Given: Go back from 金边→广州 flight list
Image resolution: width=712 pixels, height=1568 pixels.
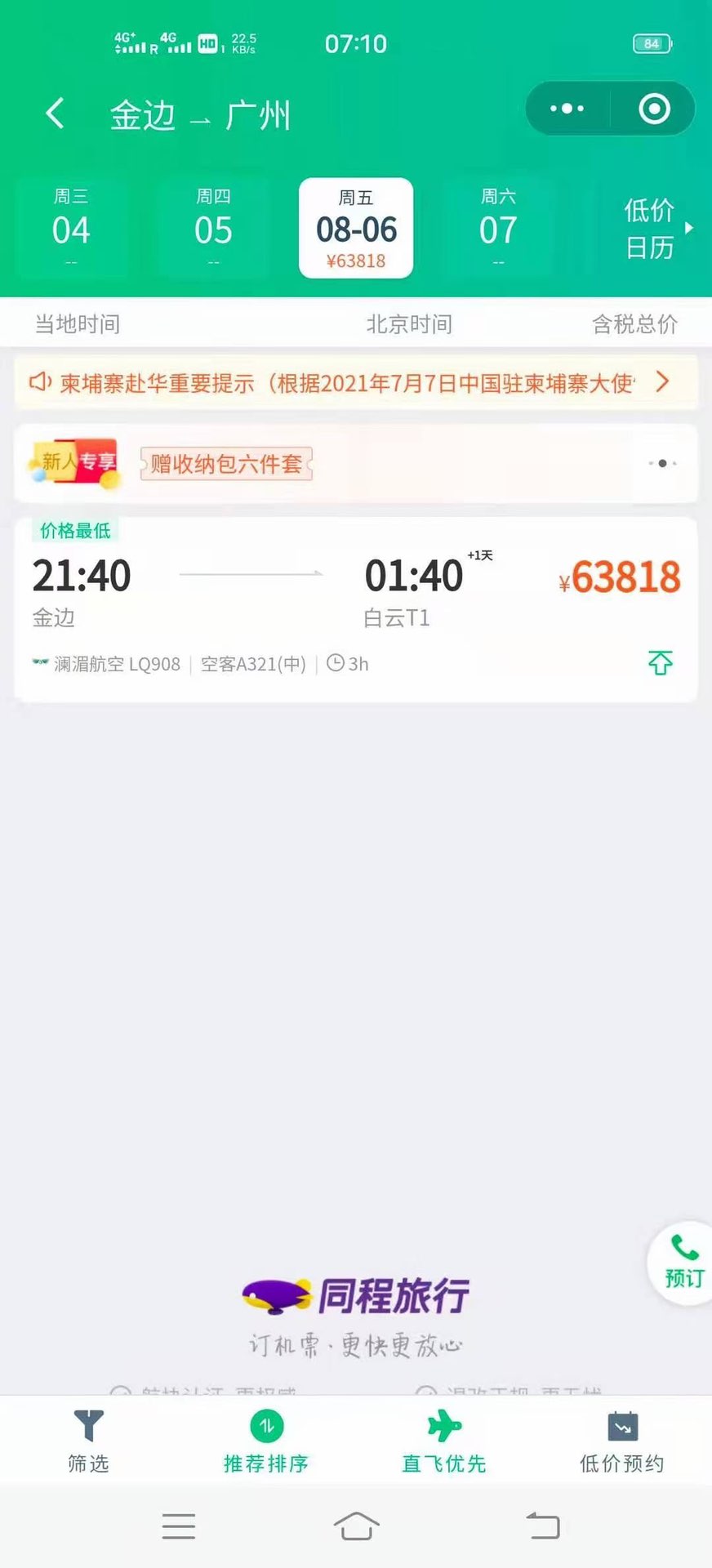Looking at the screenshot, I should click(55, 114).
